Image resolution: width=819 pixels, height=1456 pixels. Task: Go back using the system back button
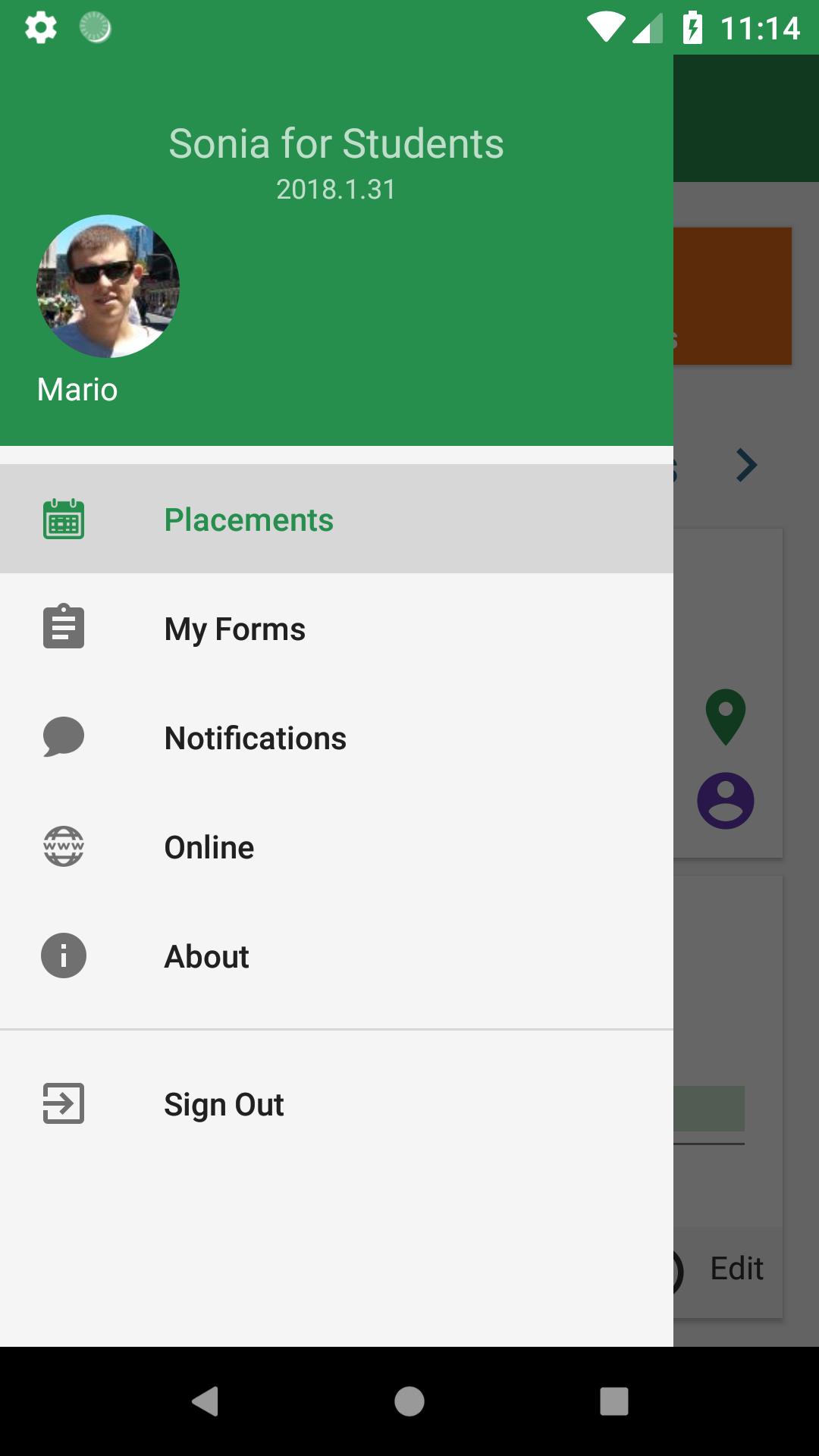(x=205, y=1401)
